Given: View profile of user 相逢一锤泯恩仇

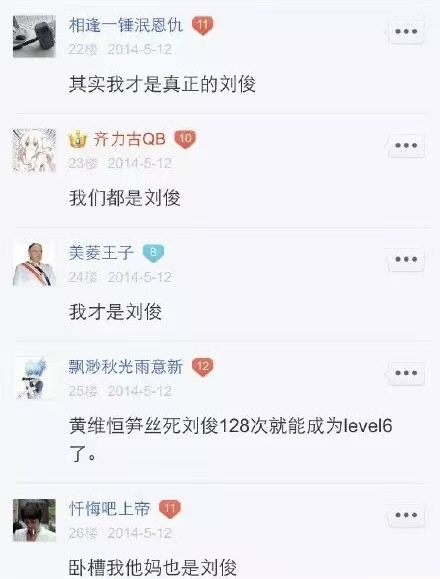Looking at the screenshot, I should [126, 25].
